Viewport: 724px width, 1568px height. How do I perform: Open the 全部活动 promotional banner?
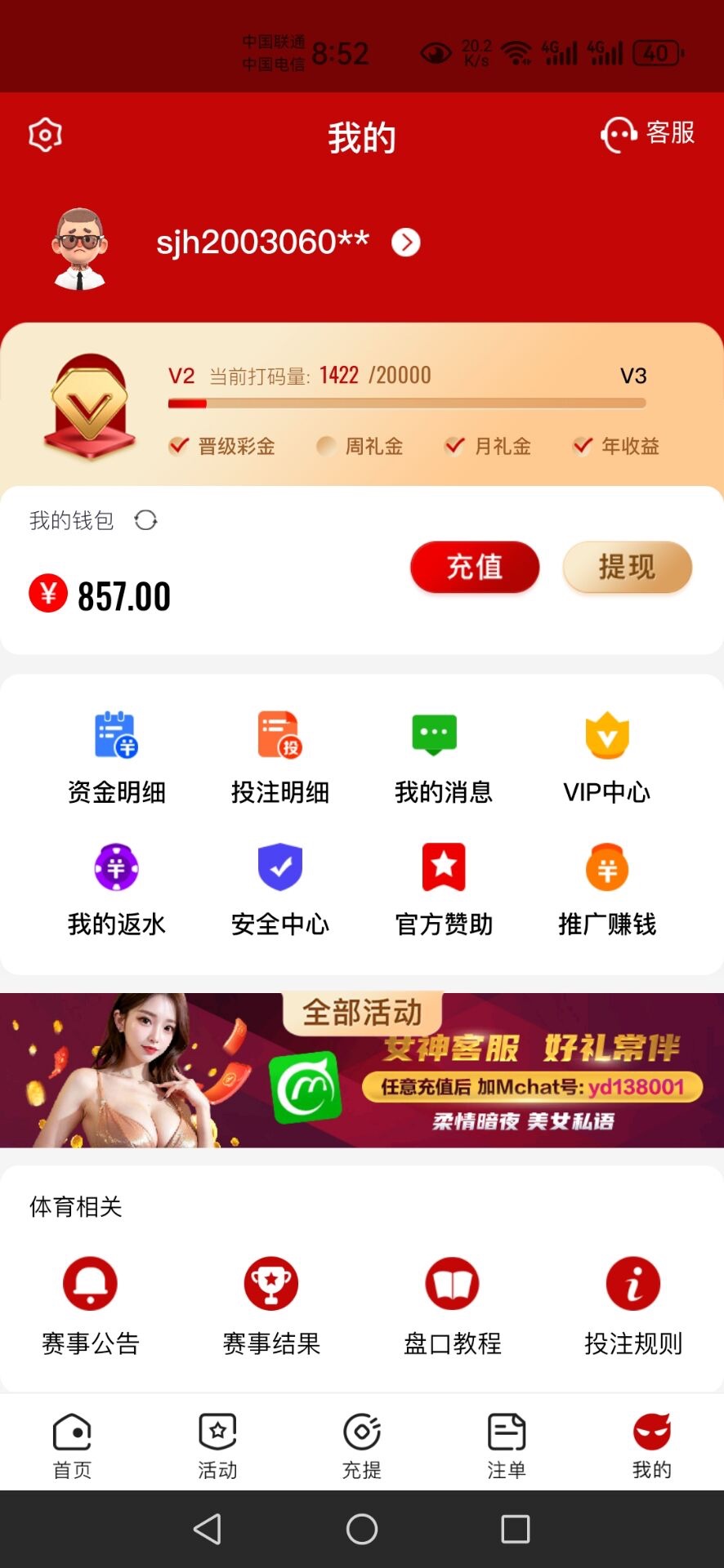[x=362, y=1070]
